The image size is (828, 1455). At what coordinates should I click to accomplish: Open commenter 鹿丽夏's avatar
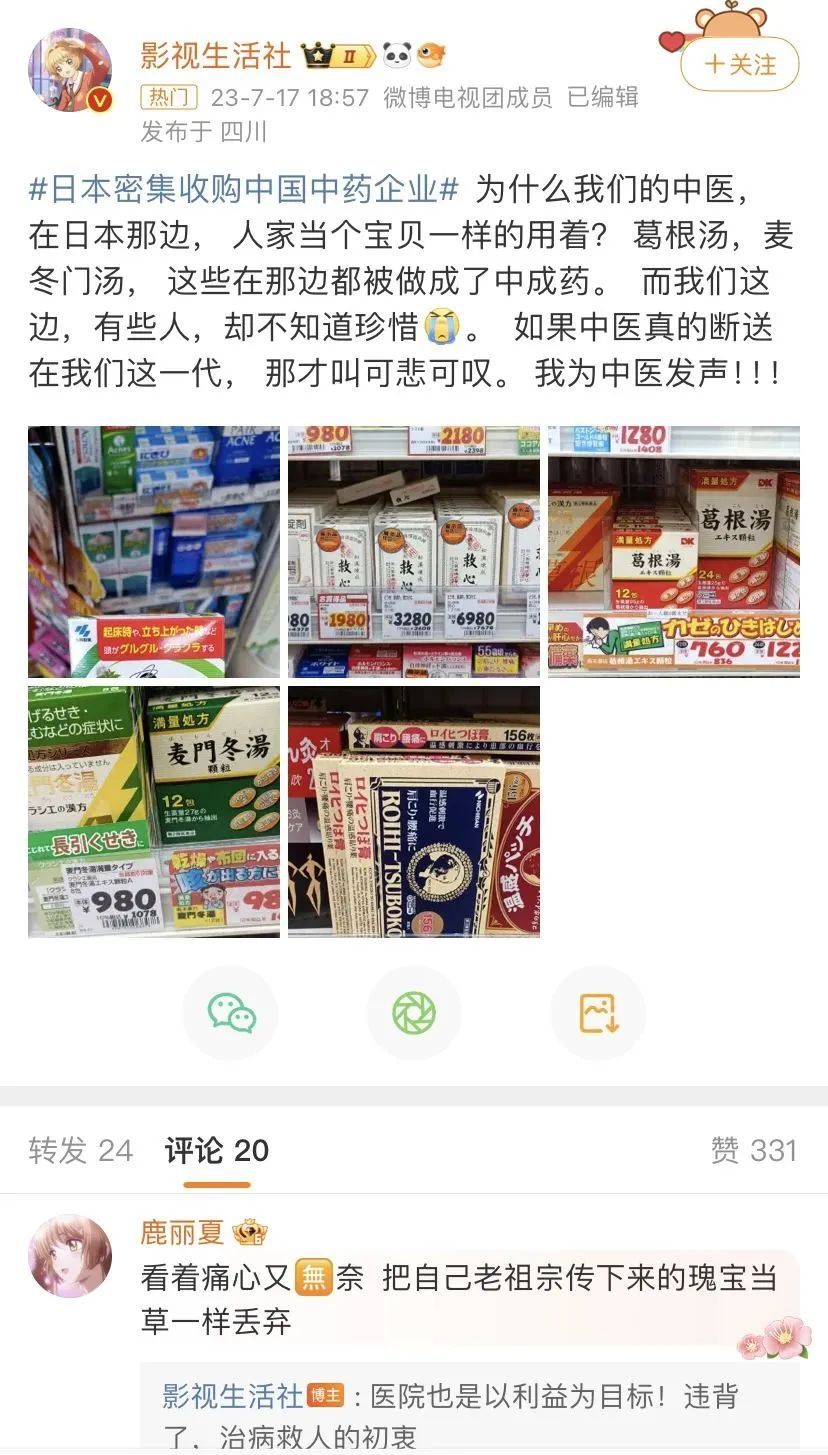70,1256
